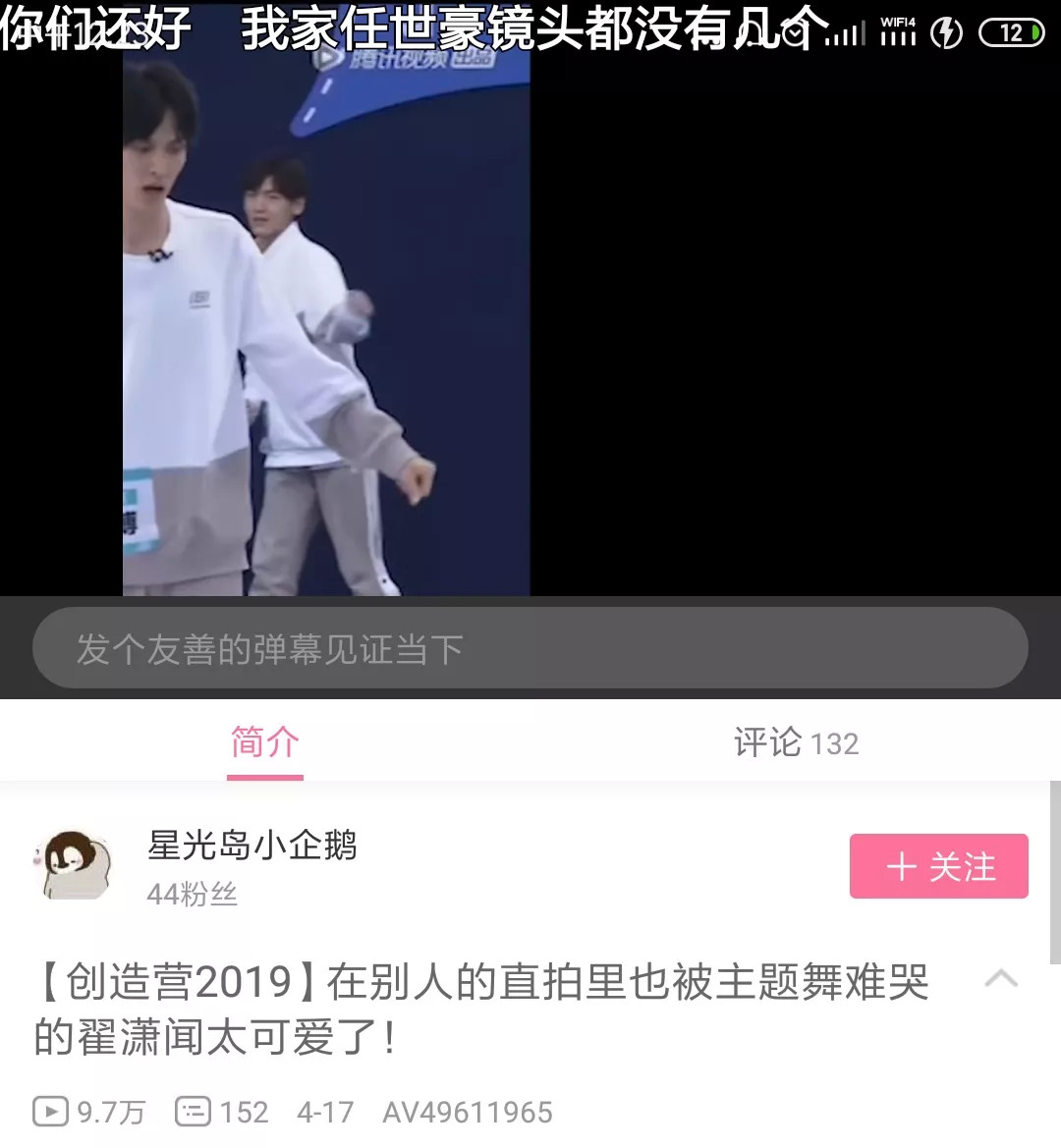Open 星光岛小企鹅's profile avatar
1061x1148 pixels.
[x=75, y=865]
